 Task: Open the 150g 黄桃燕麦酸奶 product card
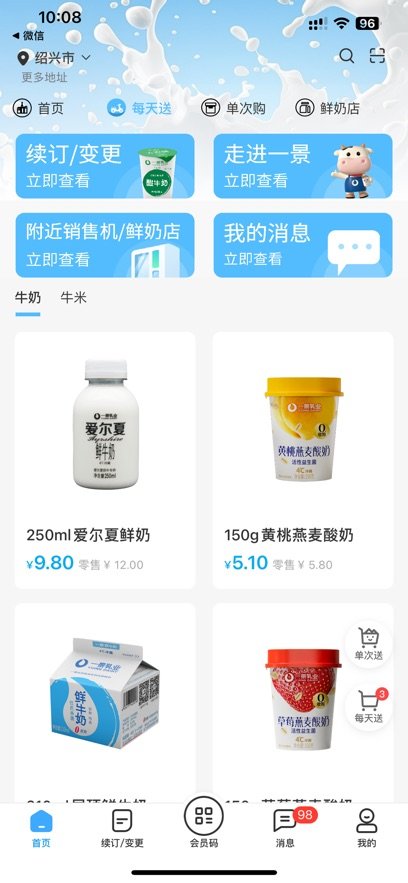303,460
